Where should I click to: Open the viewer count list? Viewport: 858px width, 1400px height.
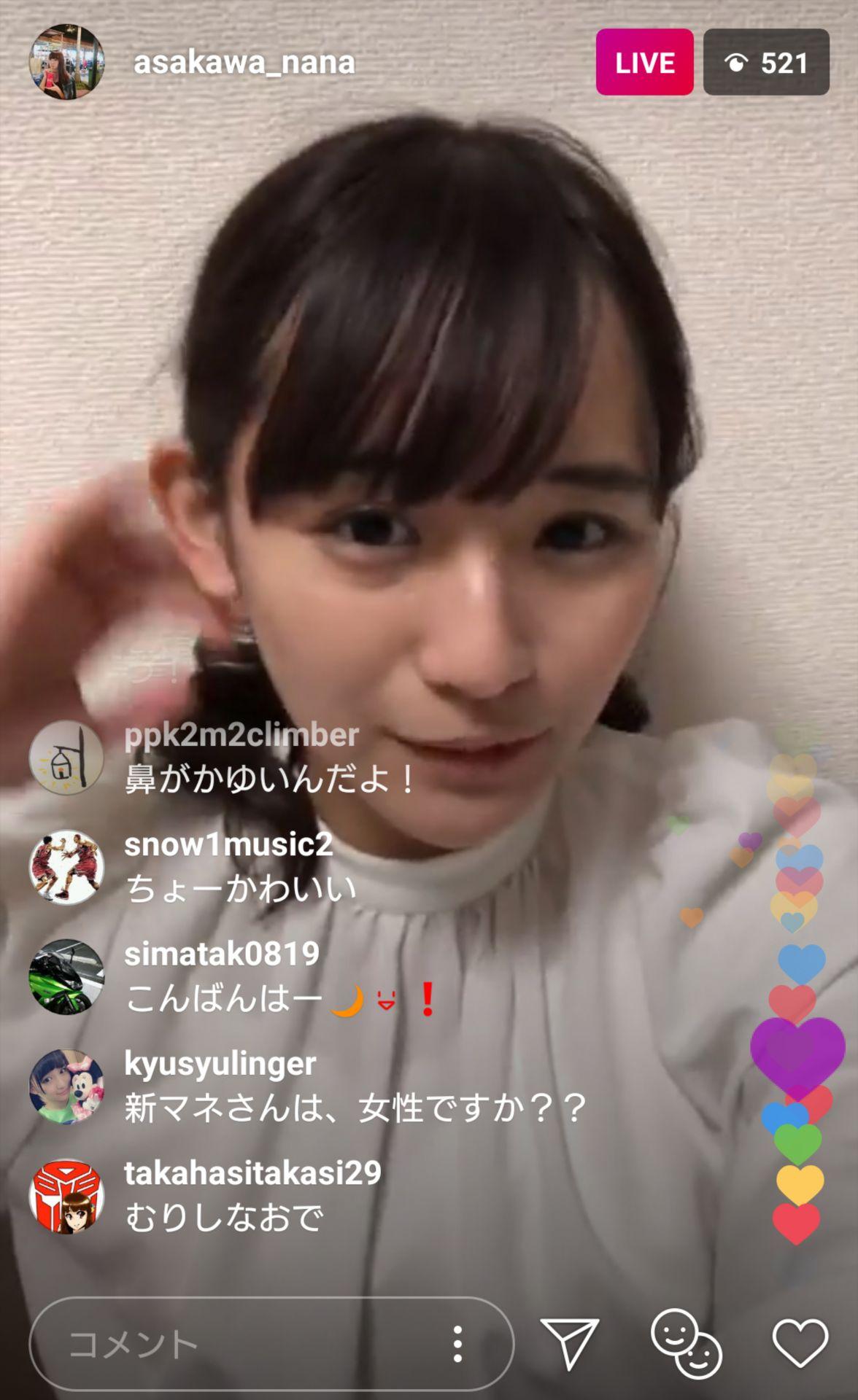pyautogui.click(x=765, y=63)
